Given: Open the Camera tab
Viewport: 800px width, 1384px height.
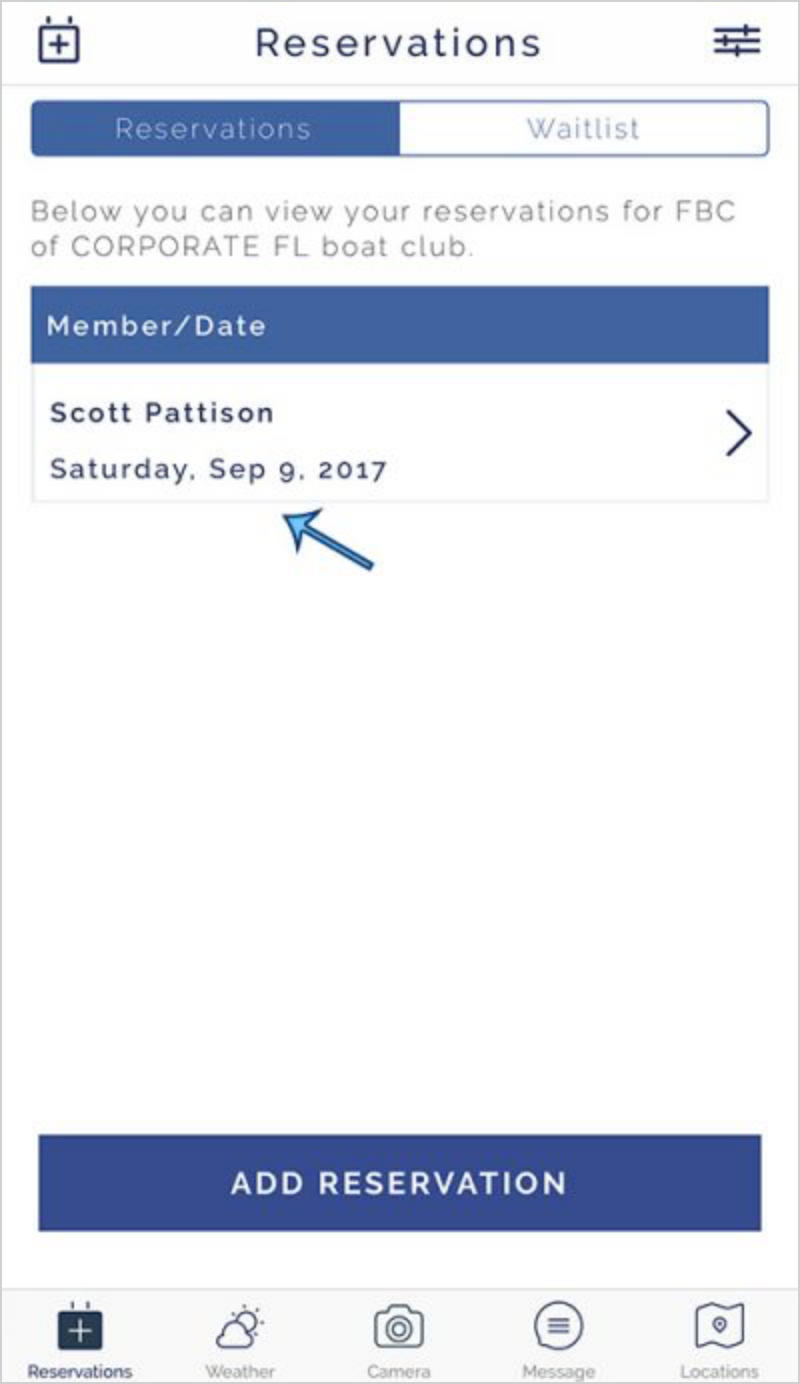Looking at the screenshot, I should click(x=399, y=1340).
